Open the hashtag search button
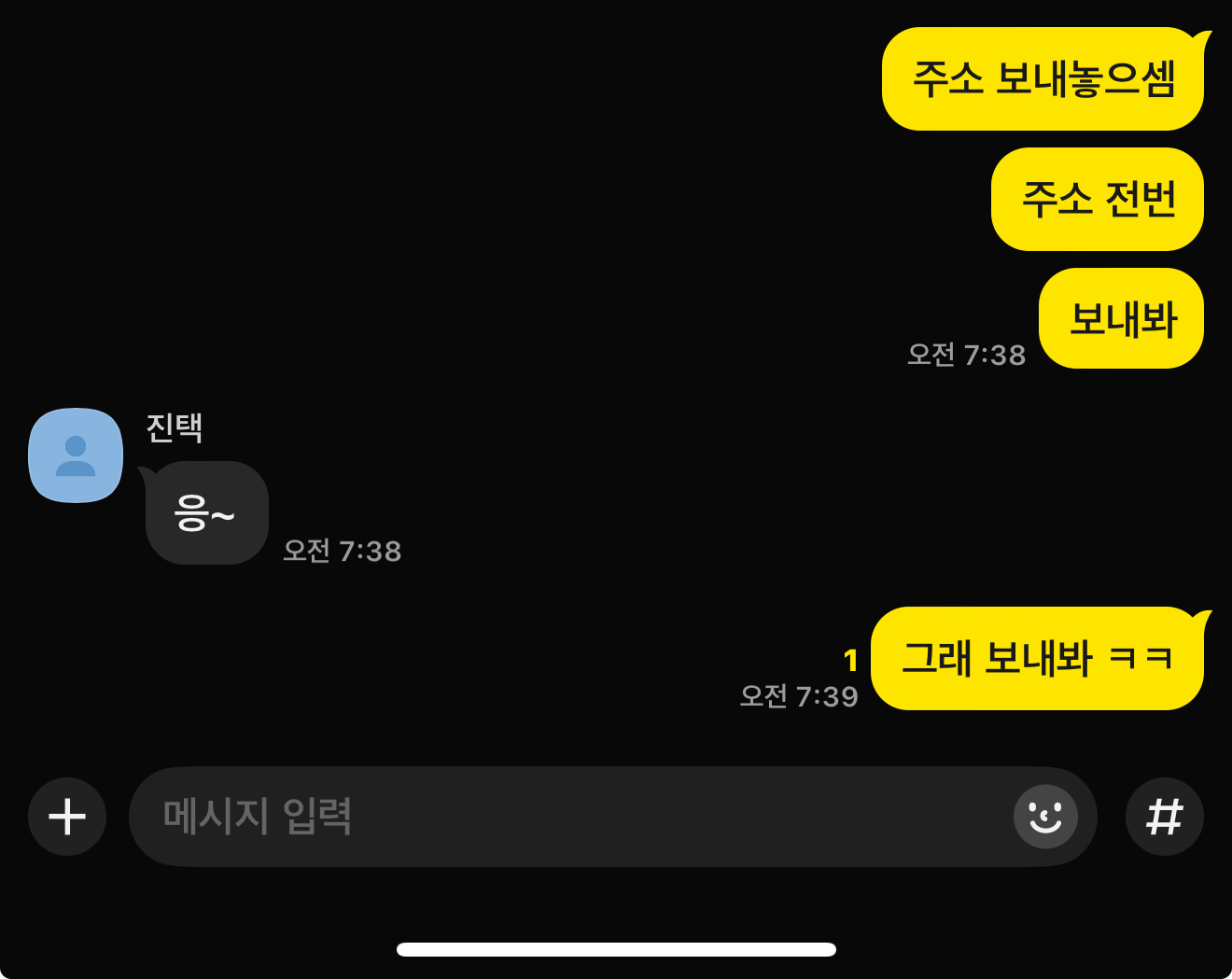This screenshot has width=1232, height=979. pos(1164,817)
